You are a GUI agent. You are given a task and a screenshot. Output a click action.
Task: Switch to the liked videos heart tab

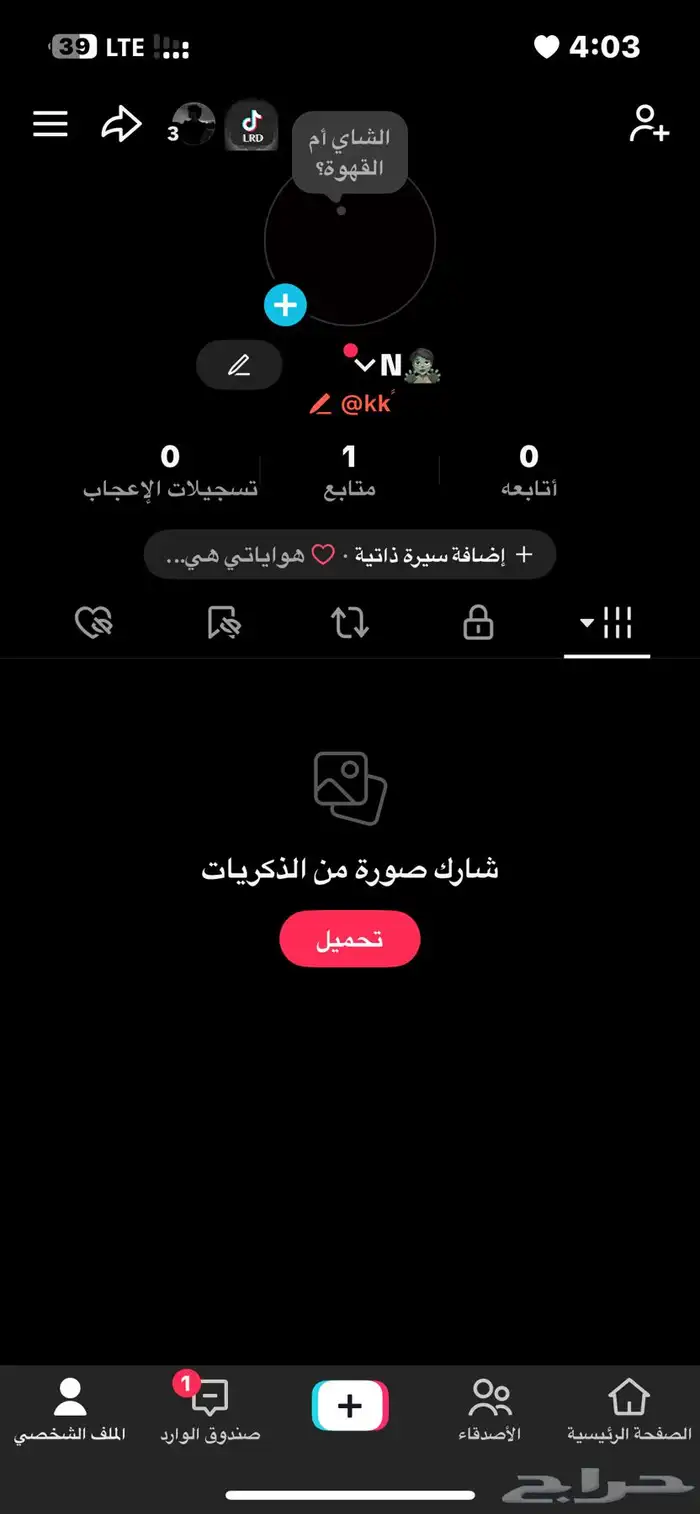pyautogui.click(x=95, y=624)
